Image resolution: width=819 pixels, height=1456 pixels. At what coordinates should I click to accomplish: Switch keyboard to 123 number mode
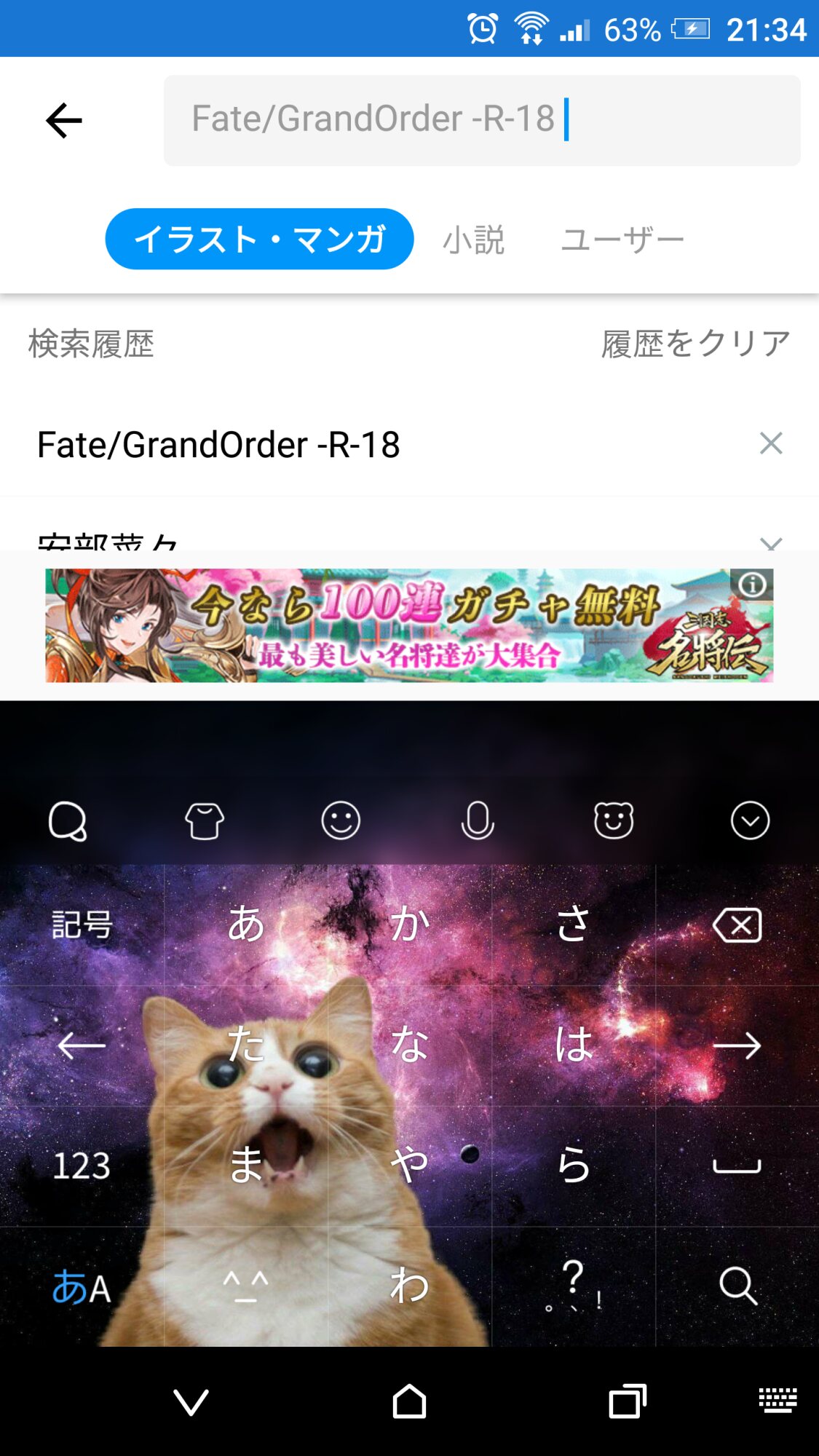point(82,1166)
